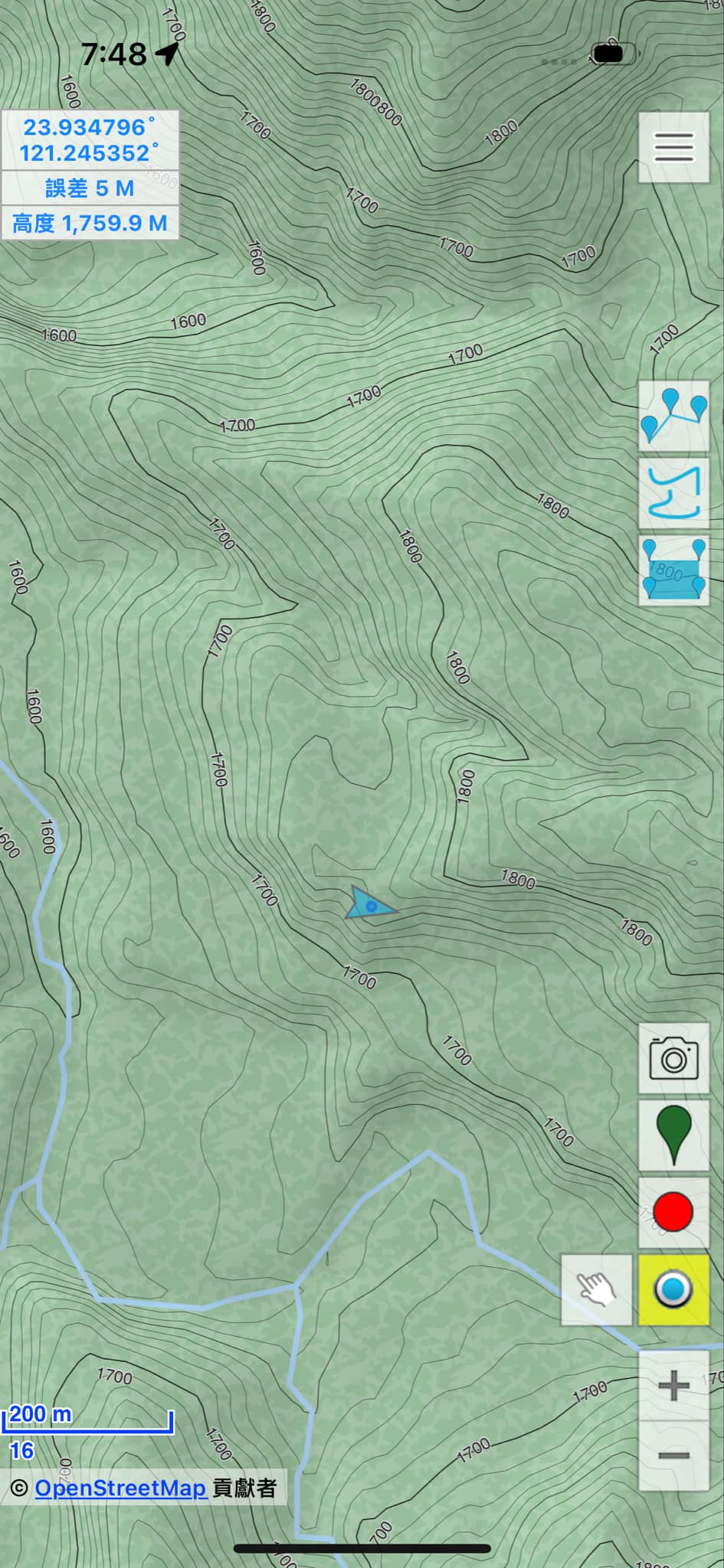Image resolution: width=724 pixels, height=1568 pixels.
Task: Open the track path tool
Action: pyautogui.click(x=673, y=494)
